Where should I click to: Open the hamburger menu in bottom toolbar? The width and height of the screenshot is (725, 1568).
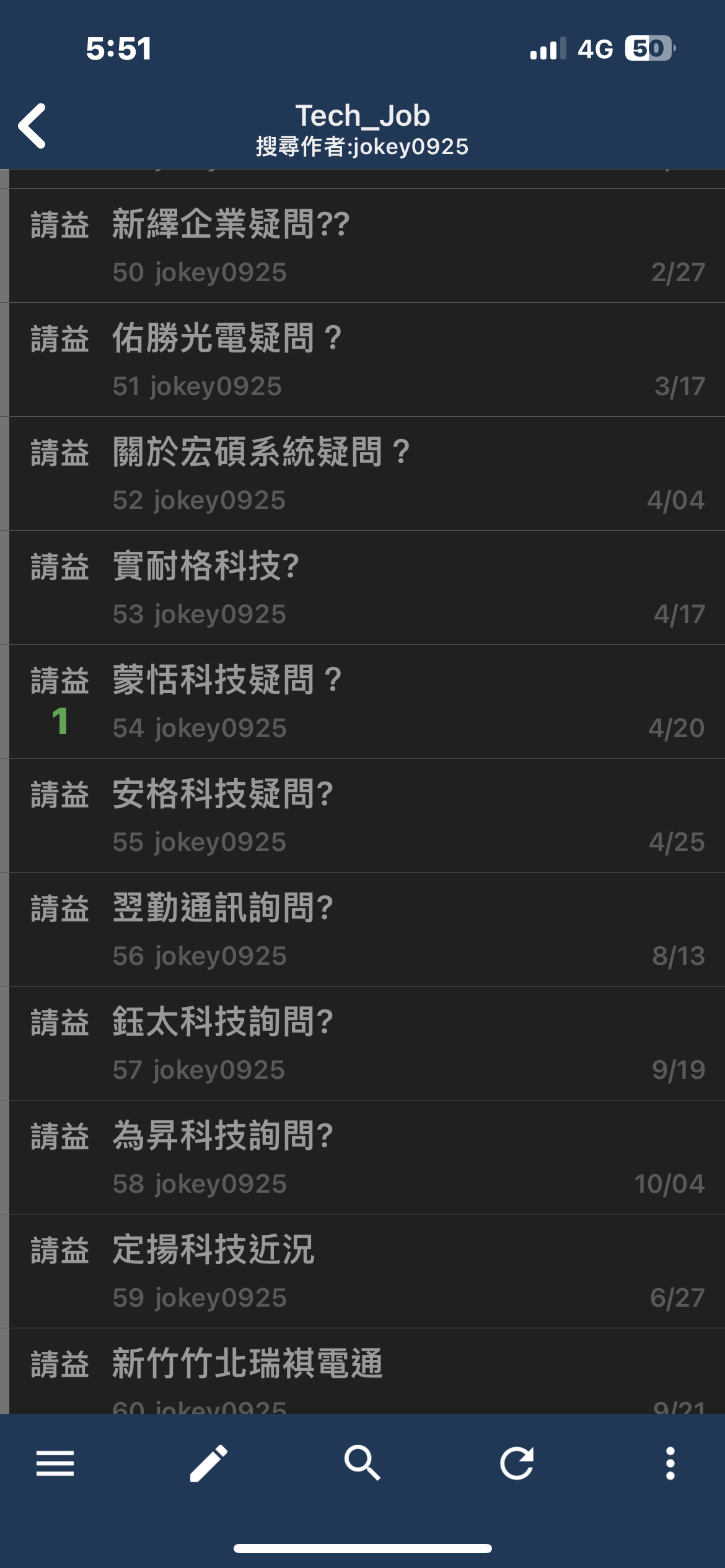click(55, 1463)
